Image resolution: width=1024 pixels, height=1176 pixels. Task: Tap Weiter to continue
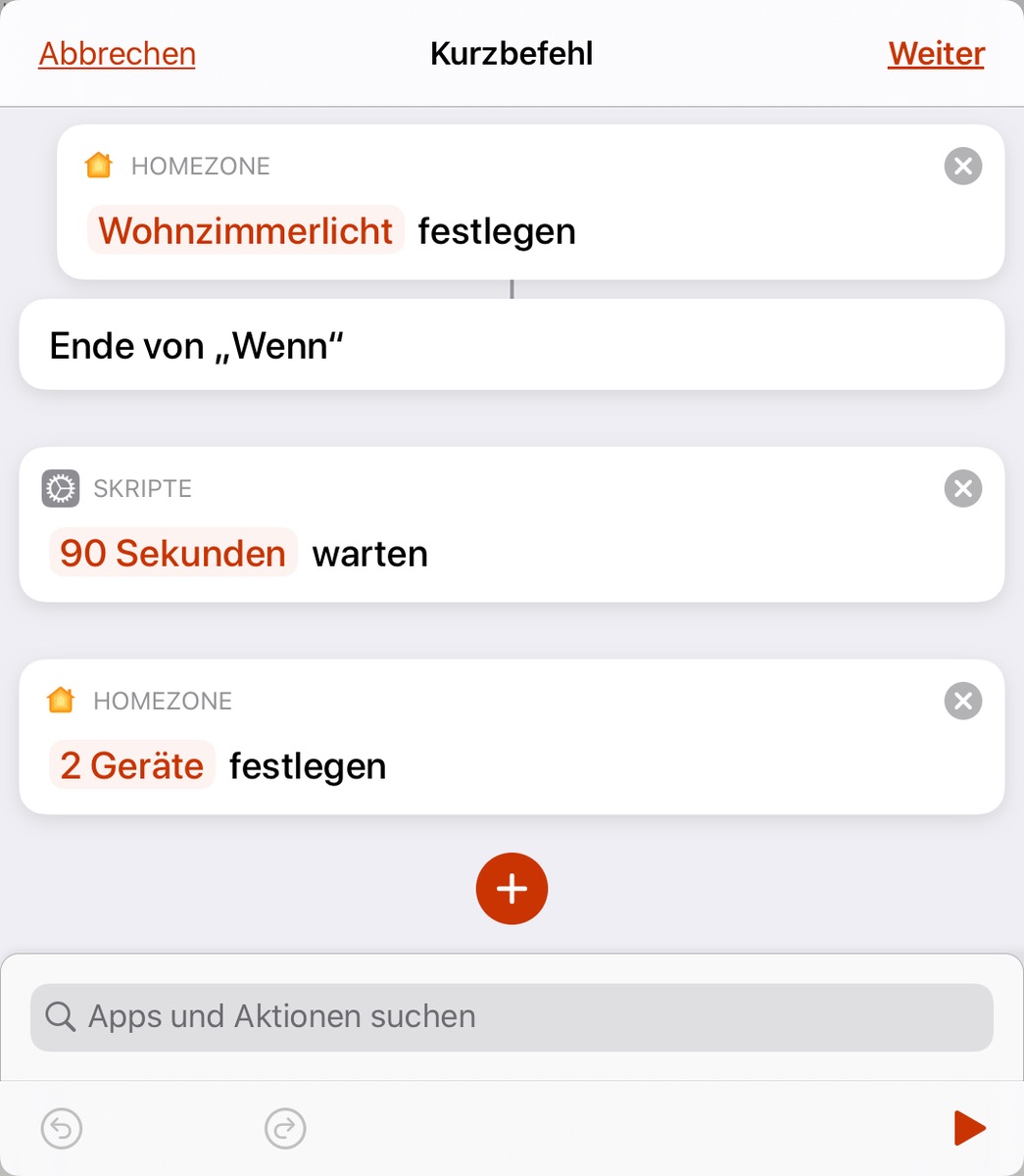(936, 54)
